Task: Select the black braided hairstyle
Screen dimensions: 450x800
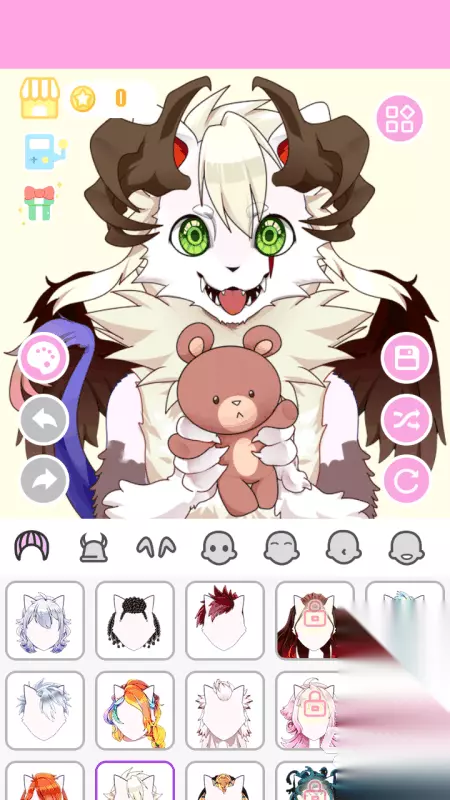Action: pos(135,620)
